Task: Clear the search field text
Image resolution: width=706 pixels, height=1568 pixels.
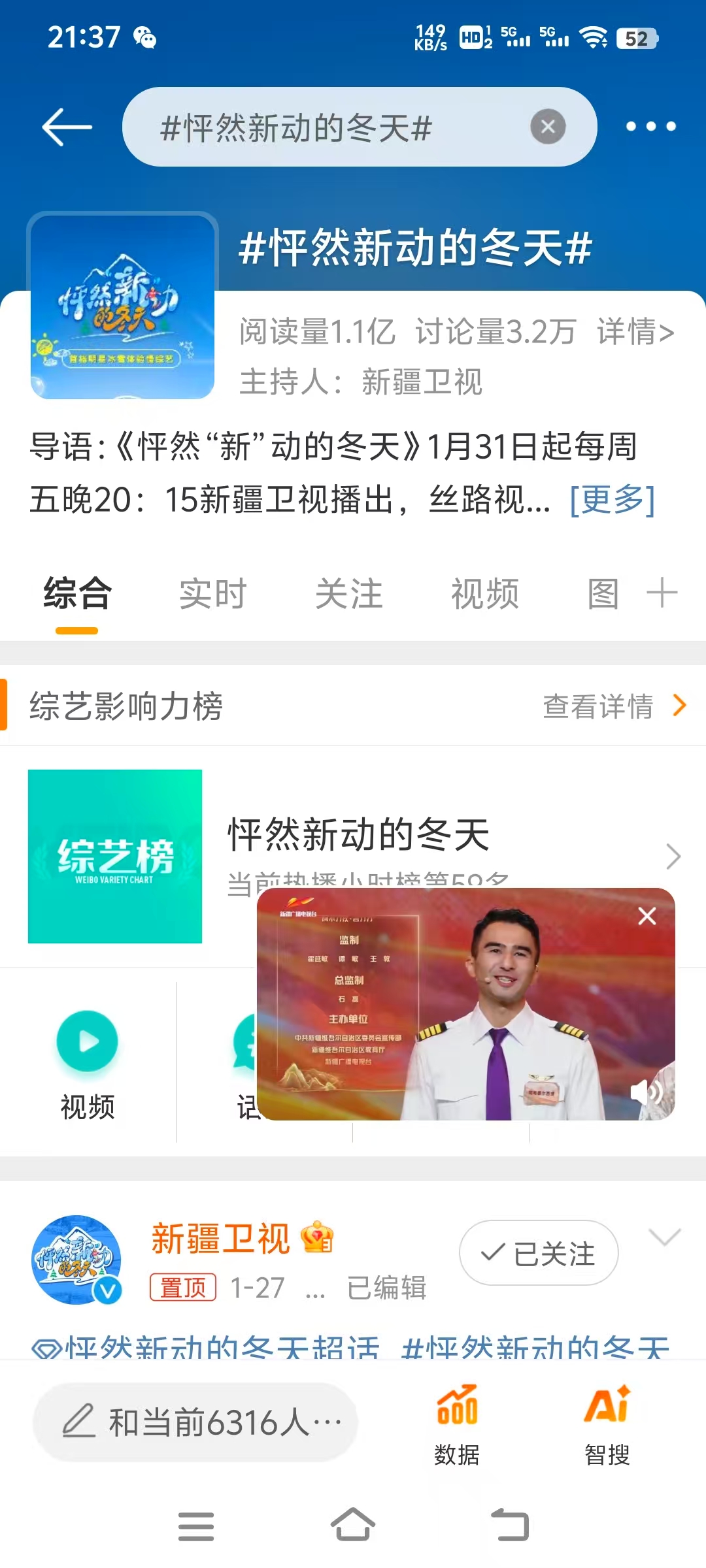Action: (548, 127)
